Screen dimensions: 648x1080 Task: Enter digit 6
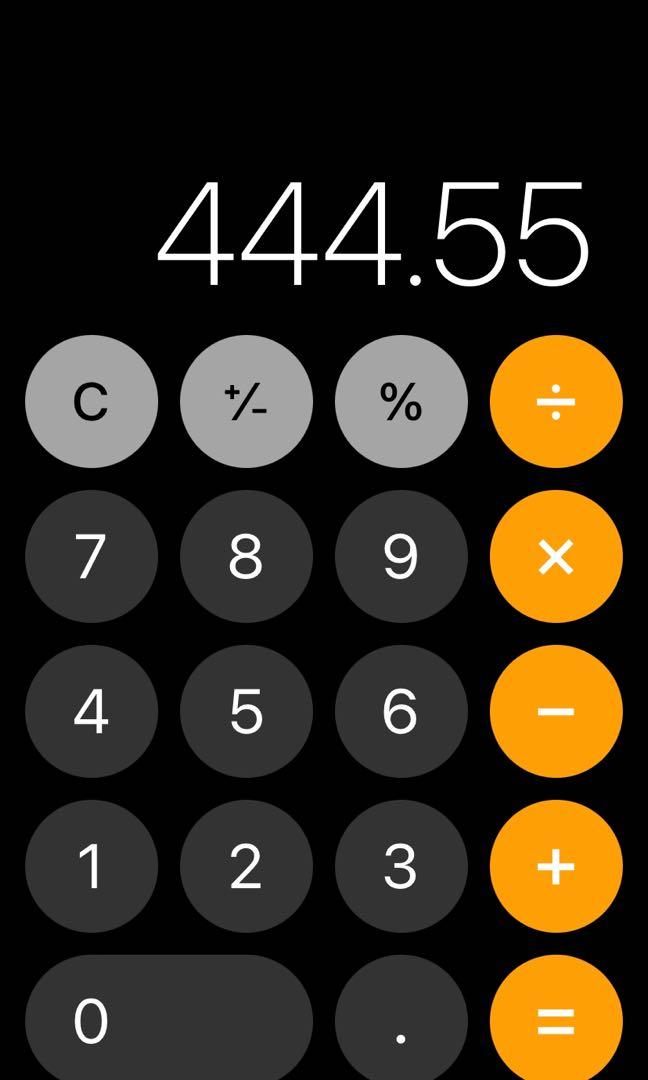point(401,712)
